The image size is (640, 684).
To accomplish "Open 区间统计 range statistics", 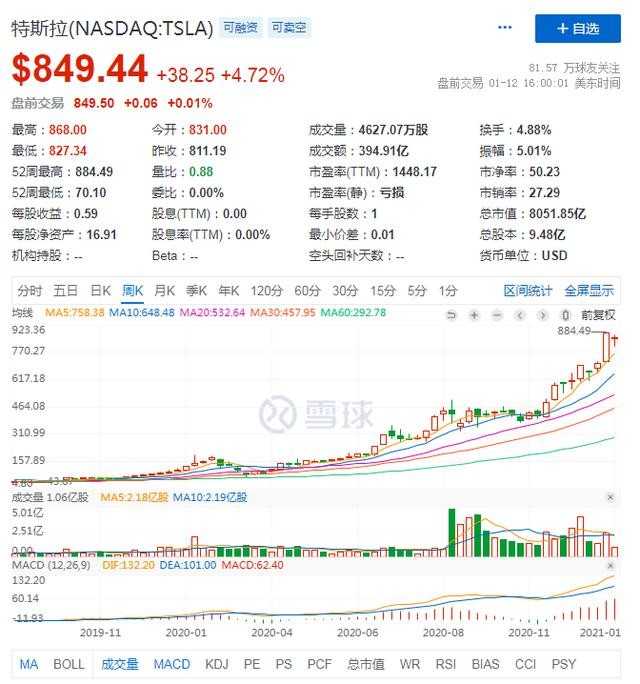I will click(527, 291).
